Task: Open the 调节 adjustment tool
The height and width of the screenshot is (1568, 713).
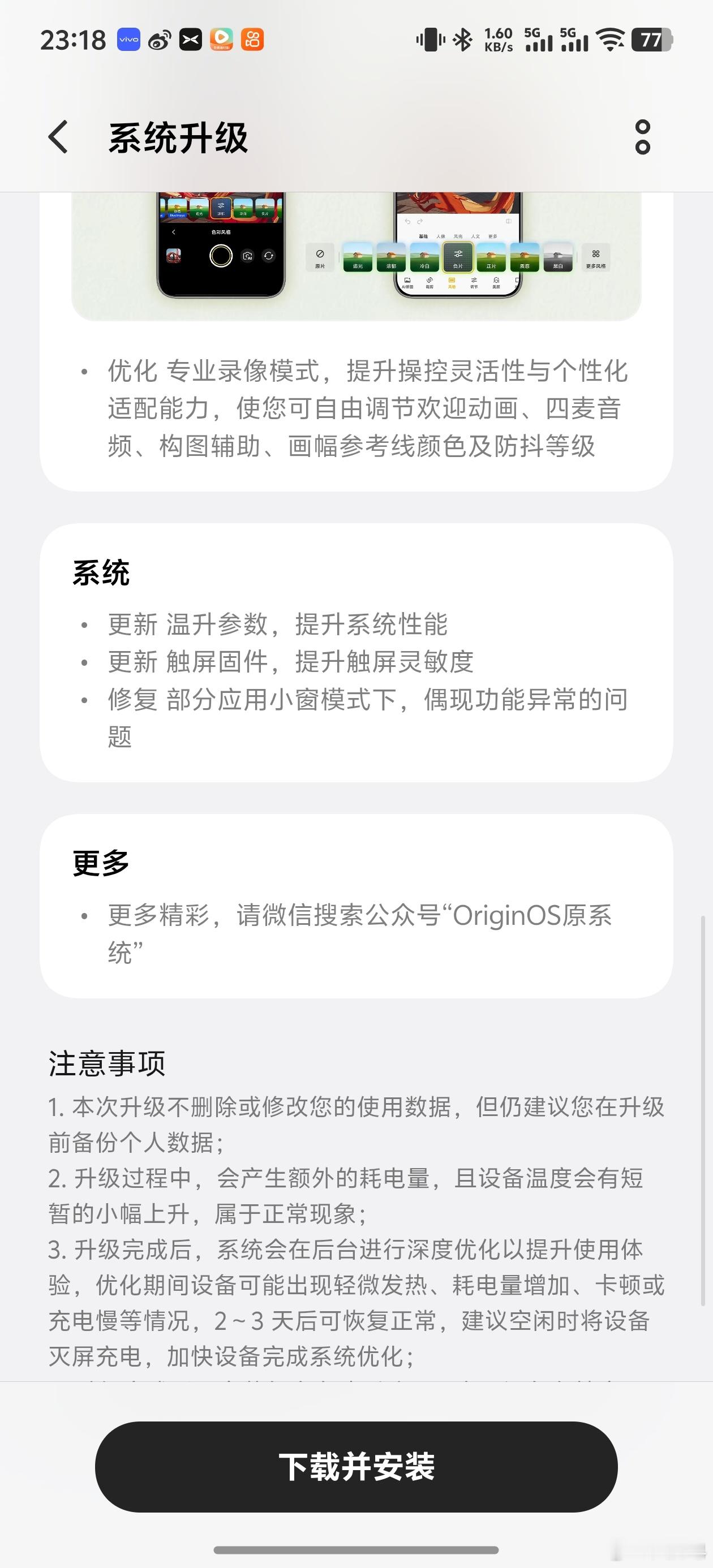Action: pyautogui.click(x=473, y=281)
